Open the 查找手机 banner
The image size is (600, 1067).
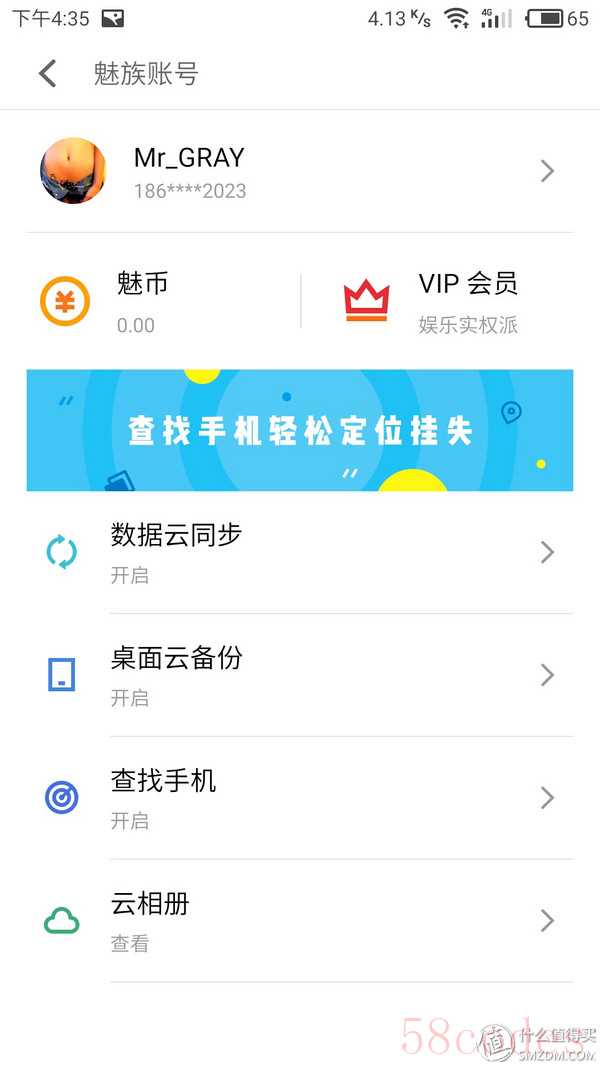(x=300, y=430)
